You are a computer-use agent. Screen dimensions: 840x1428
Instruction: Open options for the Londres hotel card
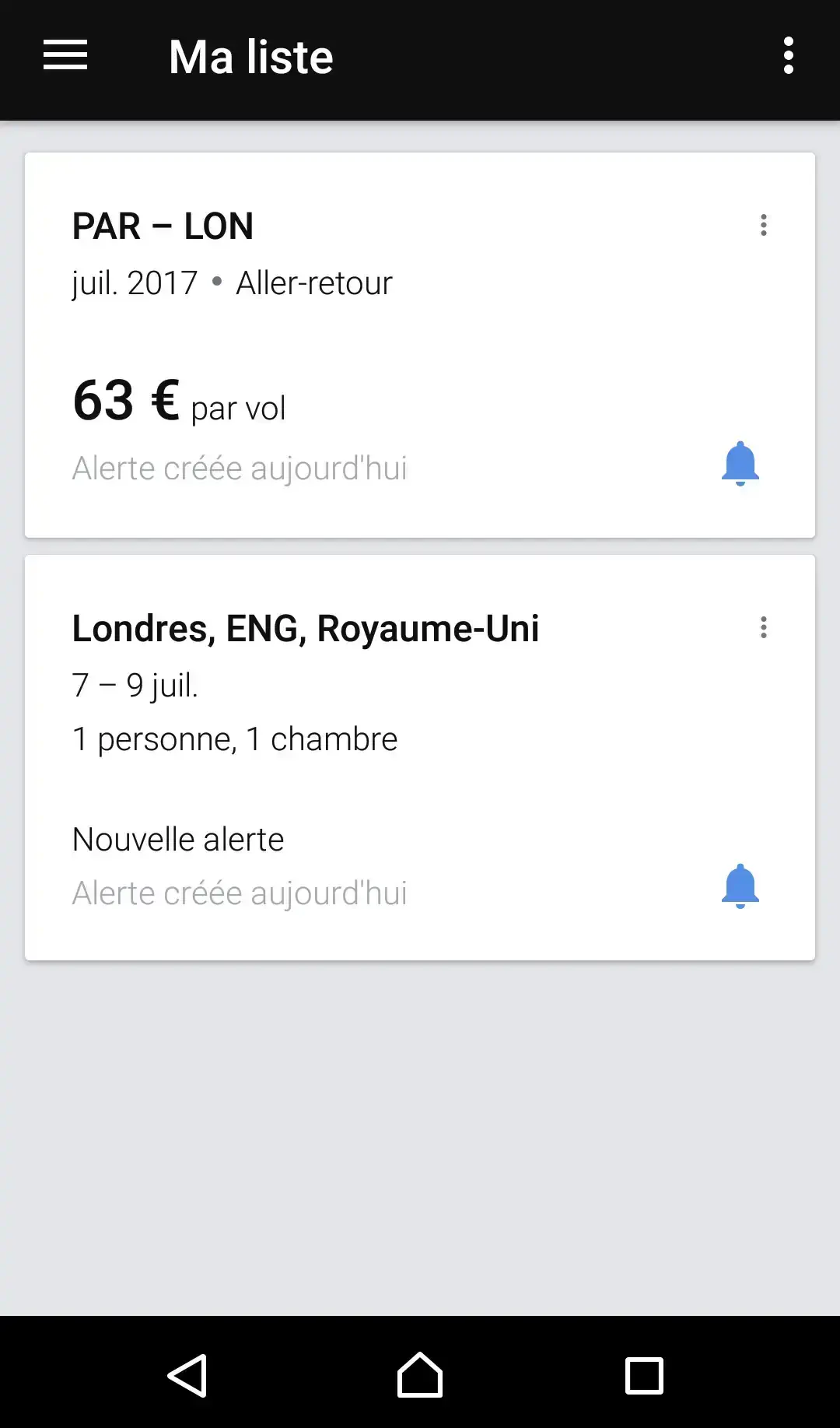(x=764, y=627)
